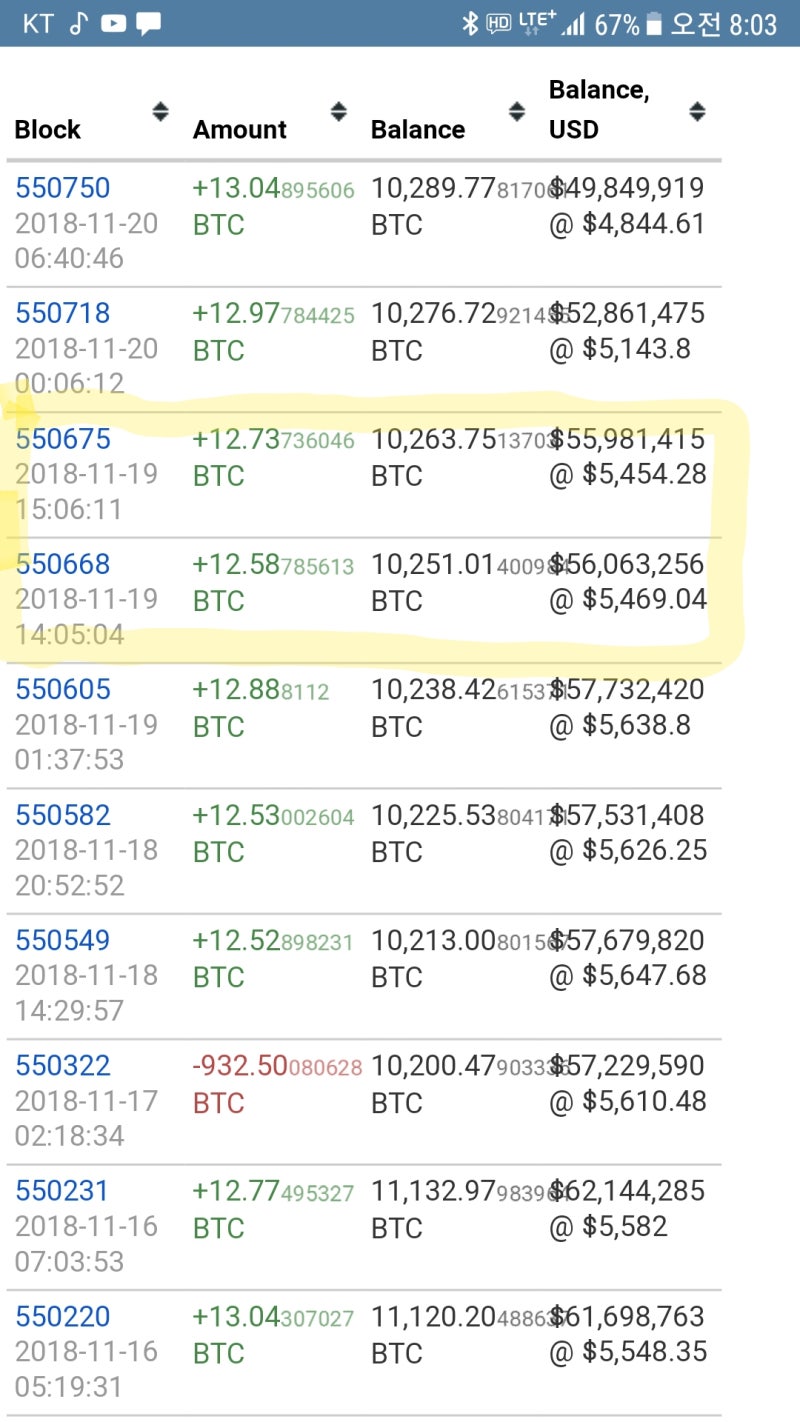This screenshot has width=800, height=1422.
Task: Open block 550750
Action: (62, 188)
